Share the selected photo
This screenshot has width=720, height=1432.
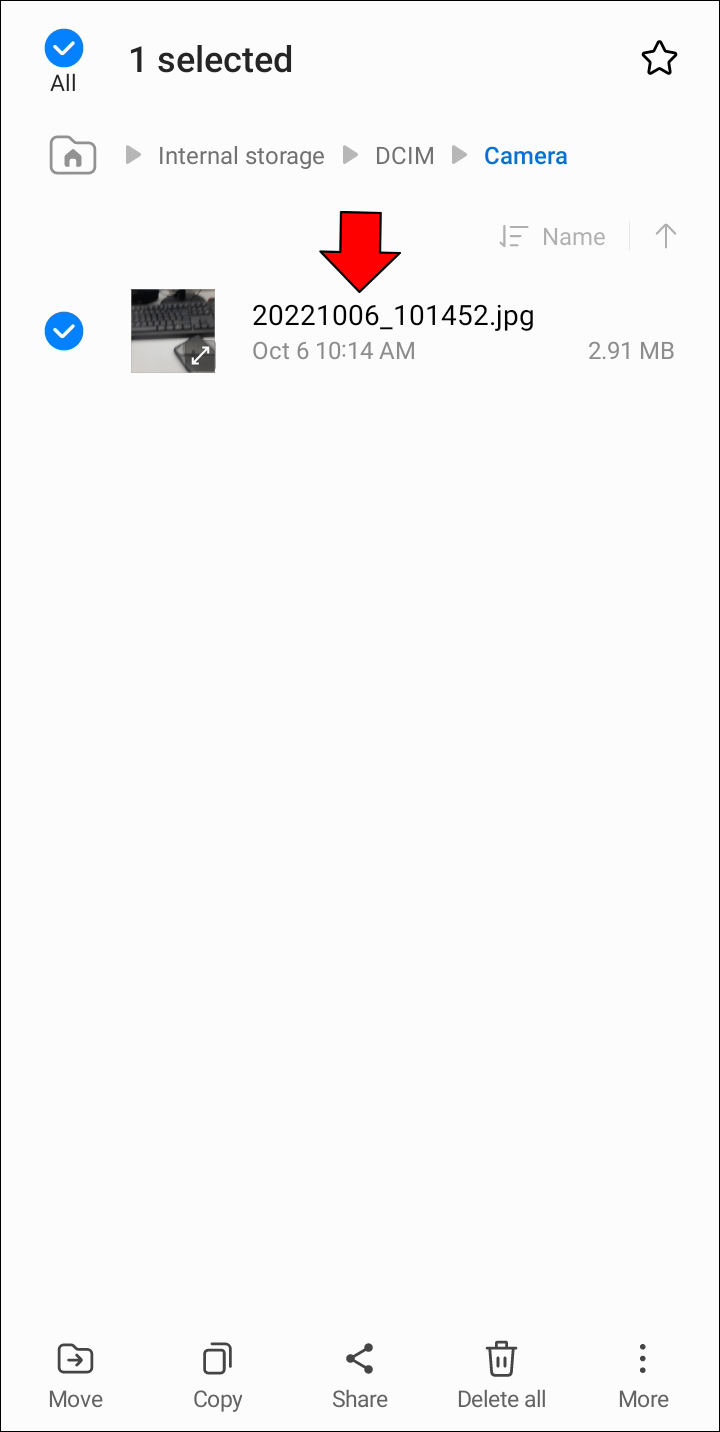(359, 1375)
